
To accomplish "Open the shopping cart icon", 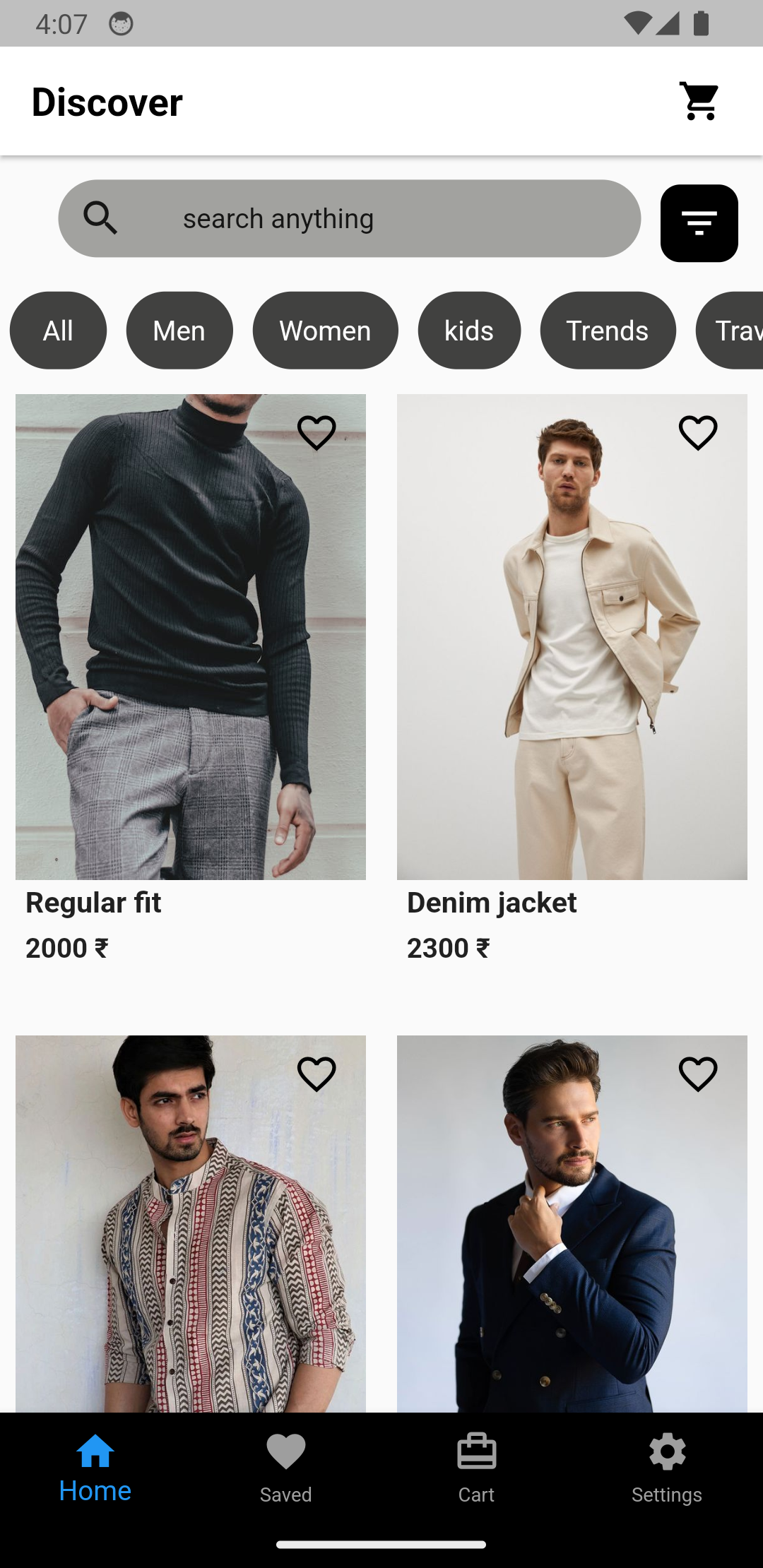I will (x=699, y=101).
